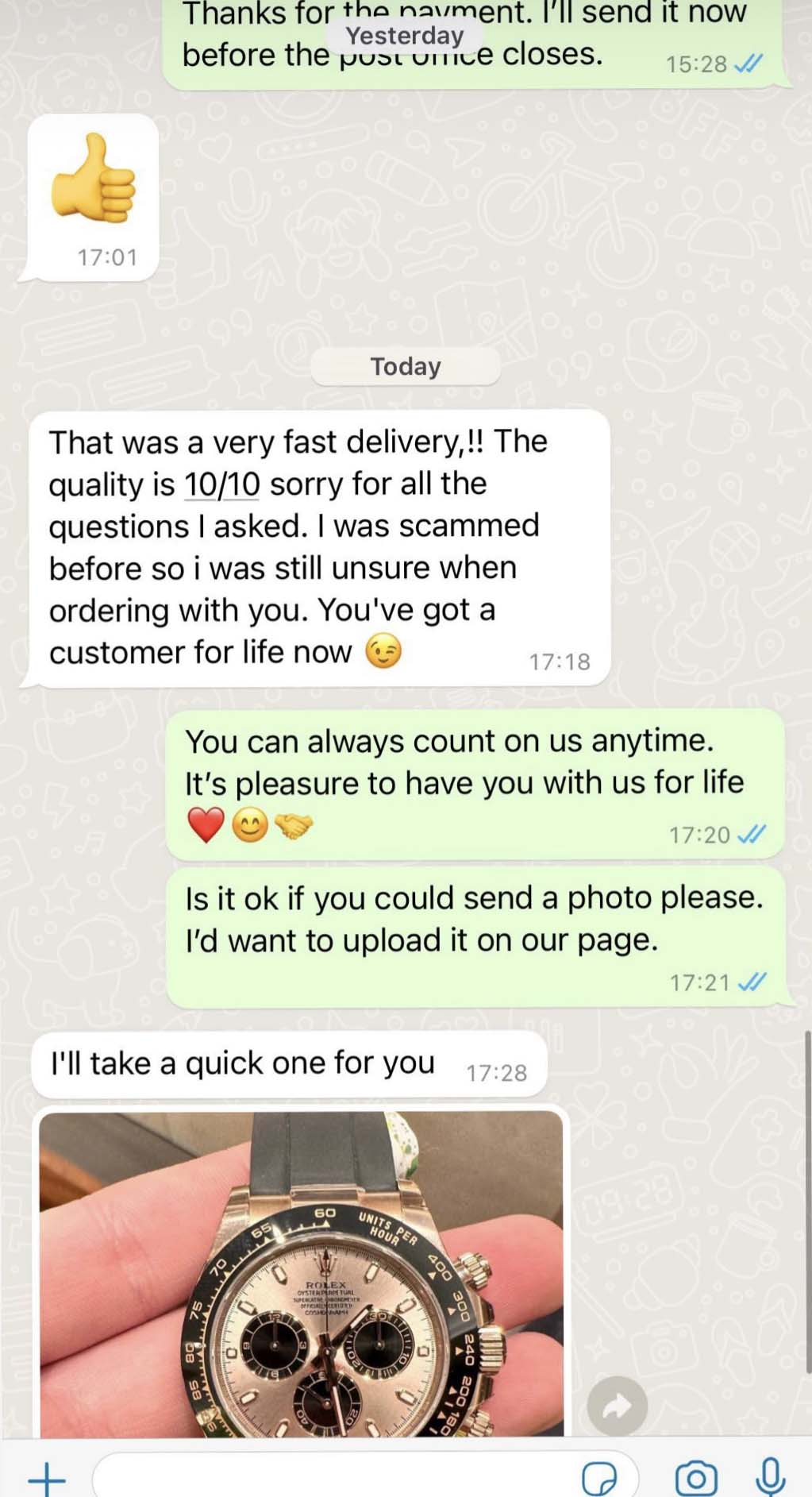Image resolution: width=812 pixels, height=1497 pixels.
Task: Open the Rolex watch photo fullscreen
Action: pos(302,1274)
